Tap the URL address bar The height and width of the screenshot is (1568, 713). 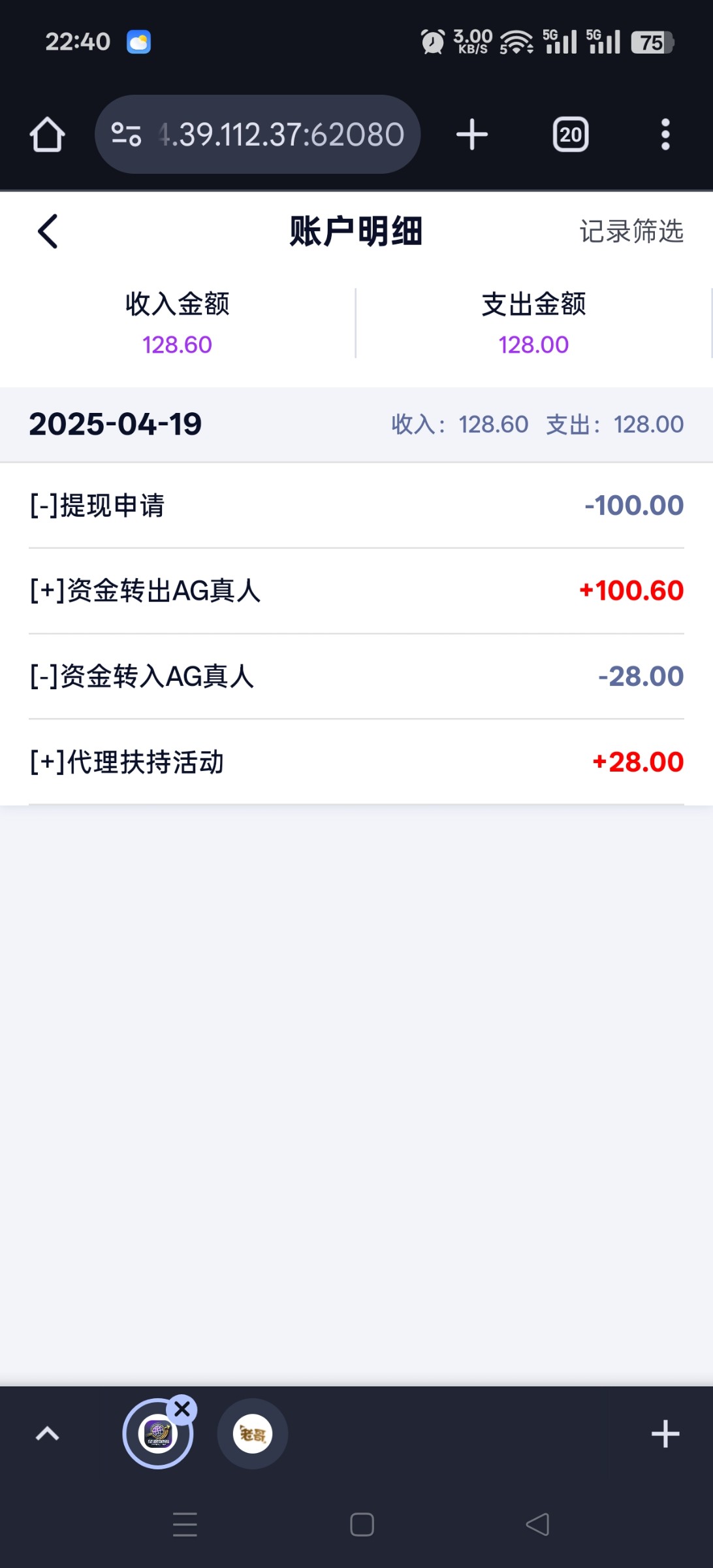257,135
